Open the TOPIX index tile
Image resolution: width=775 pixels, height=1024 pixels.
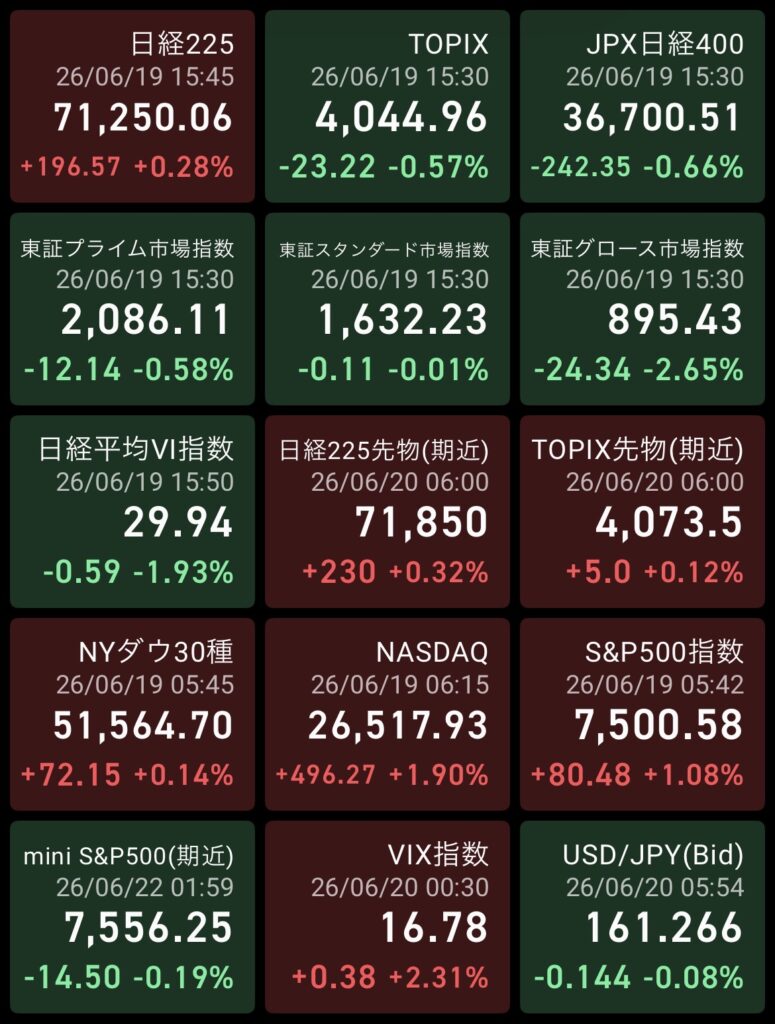387,106
